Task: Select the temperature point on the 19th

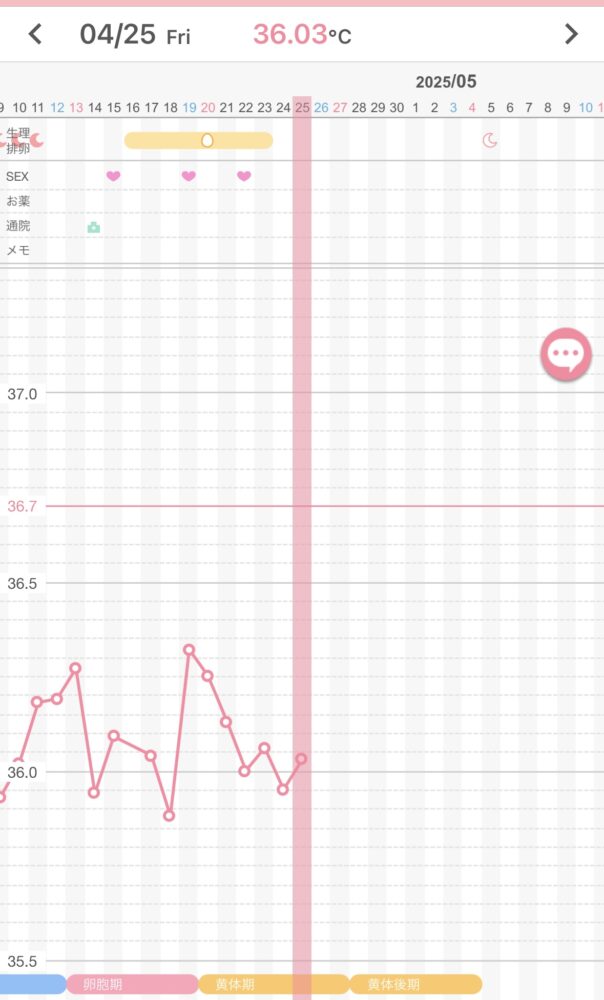Action: tap(189, 650)
